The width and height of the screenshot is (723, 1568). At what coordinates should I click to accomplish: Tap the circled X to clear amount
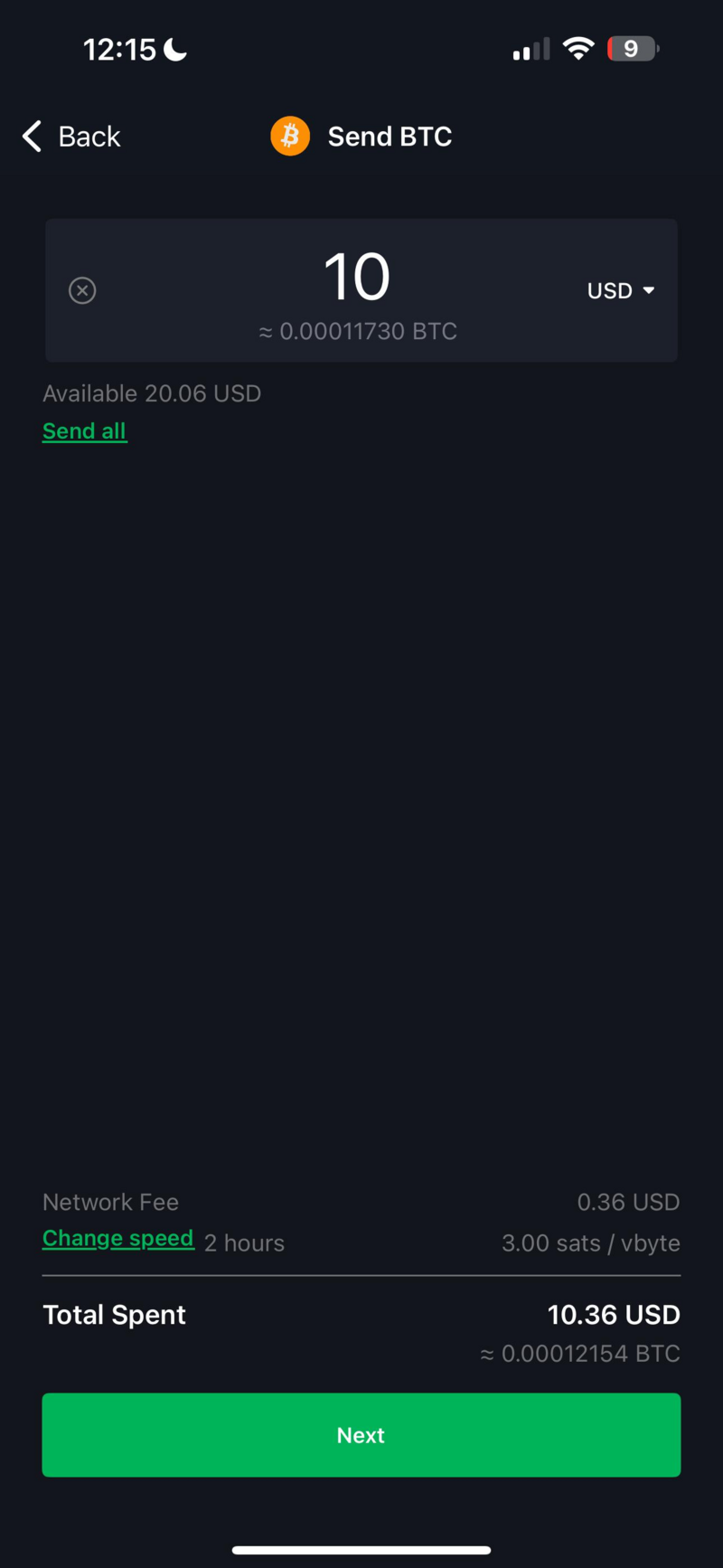[x=81, y=290]
